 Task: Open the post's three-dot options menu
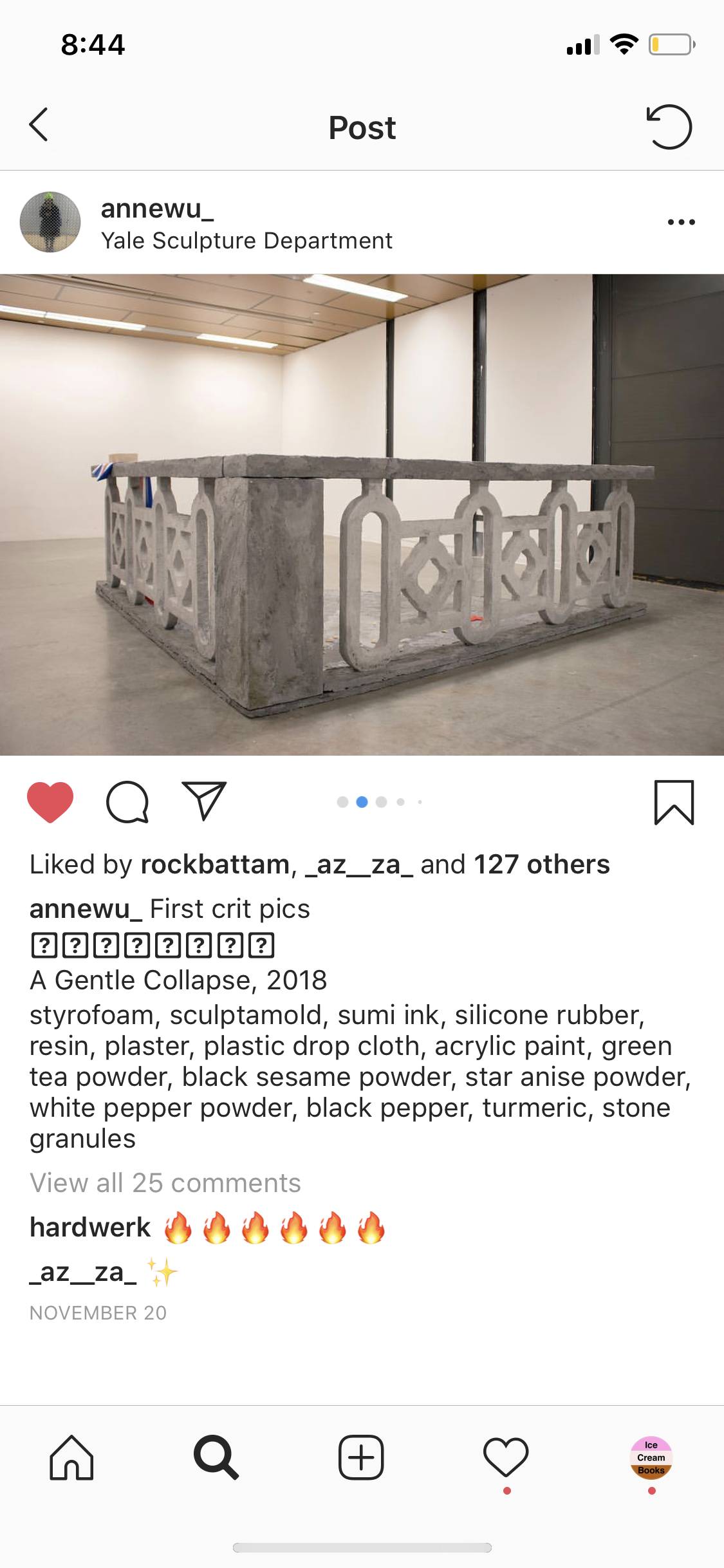[681, 222]
